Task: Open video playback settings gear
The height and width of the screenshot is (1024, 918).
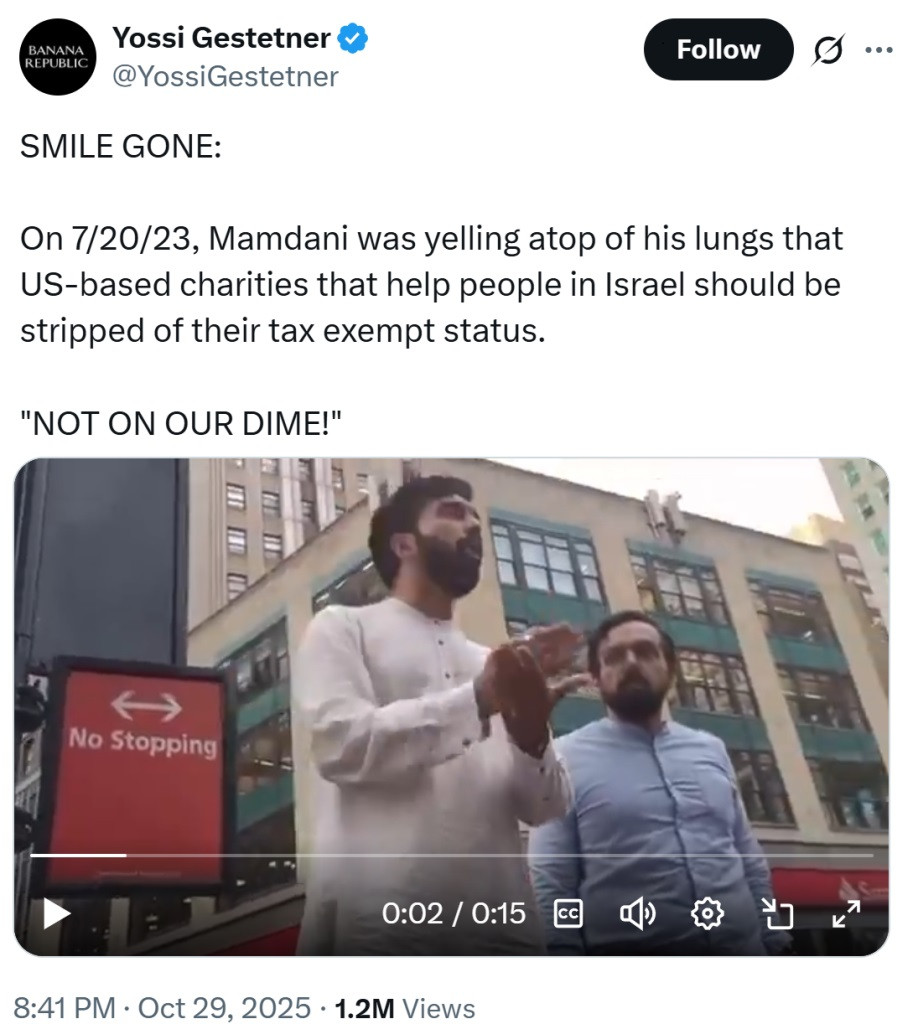Action: (x=707, y=912)
